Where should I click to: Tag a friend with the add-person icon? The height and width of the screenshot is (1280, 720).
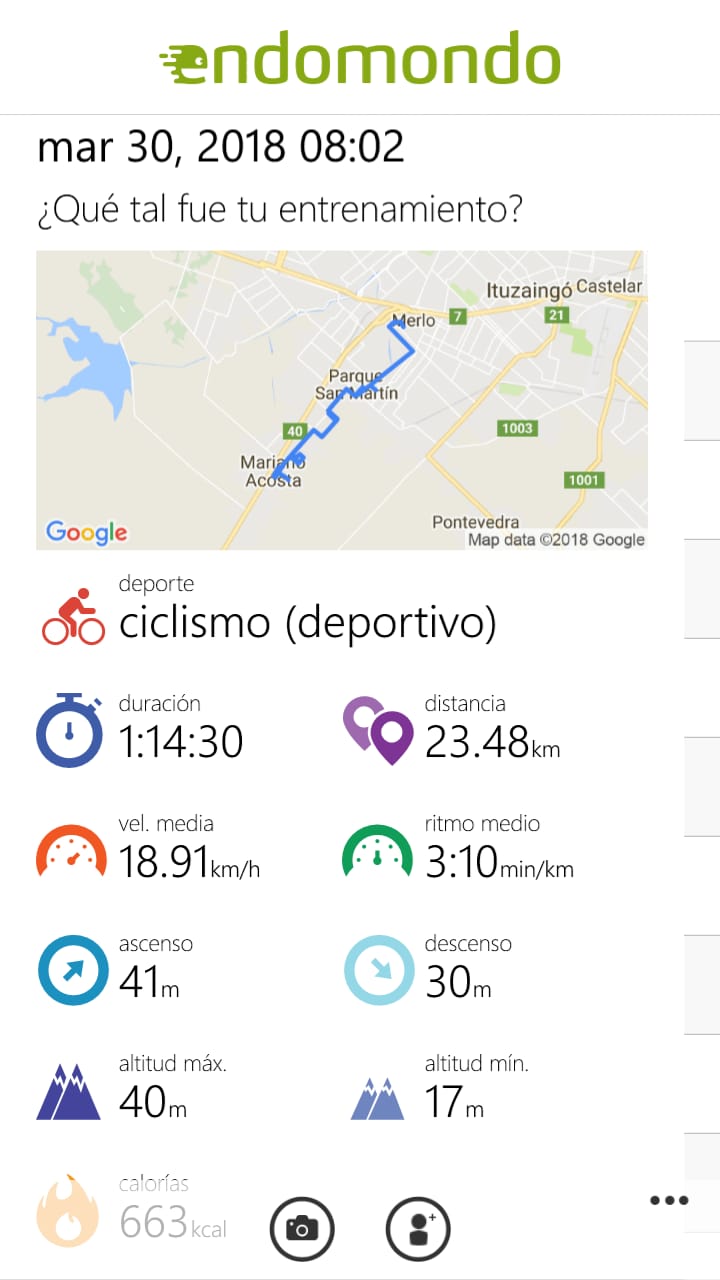click(x=418, y=1228)
